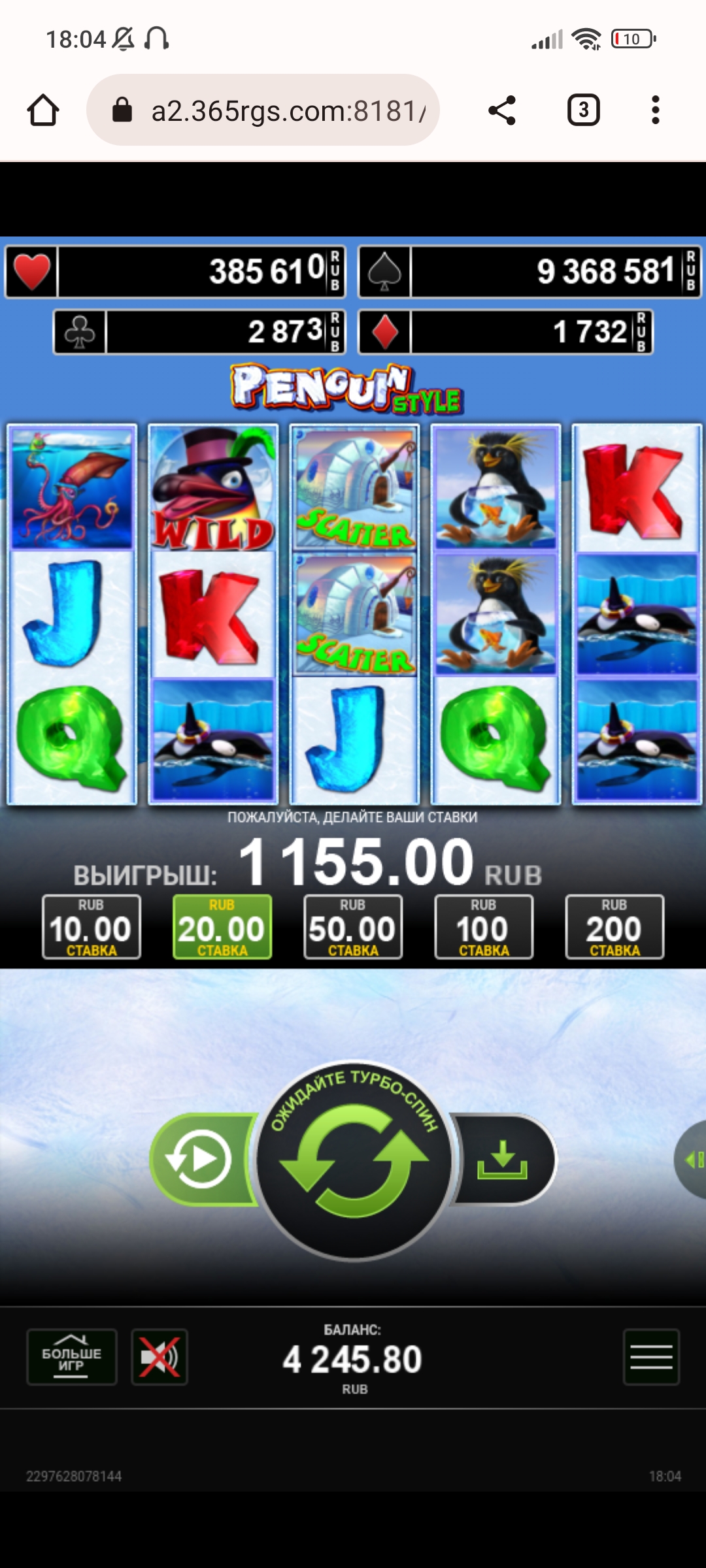This screenshot has height=1568, width=706.
Task: Open the tab switcher showing 3 tabs
Action: (583, 110)
